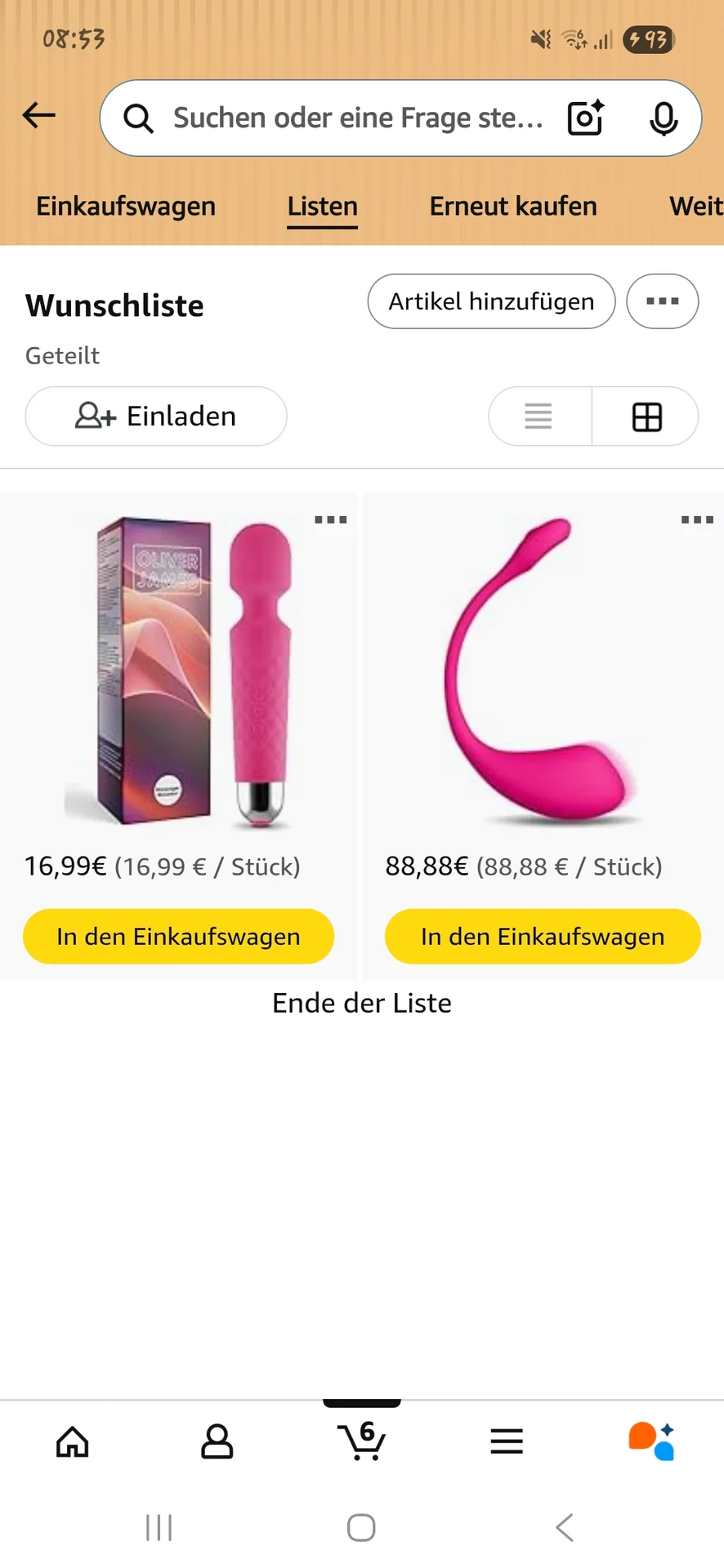Invite someone via Einladen
The image size is (724, 1568).
pyautogui.click(x=156, y=416)
